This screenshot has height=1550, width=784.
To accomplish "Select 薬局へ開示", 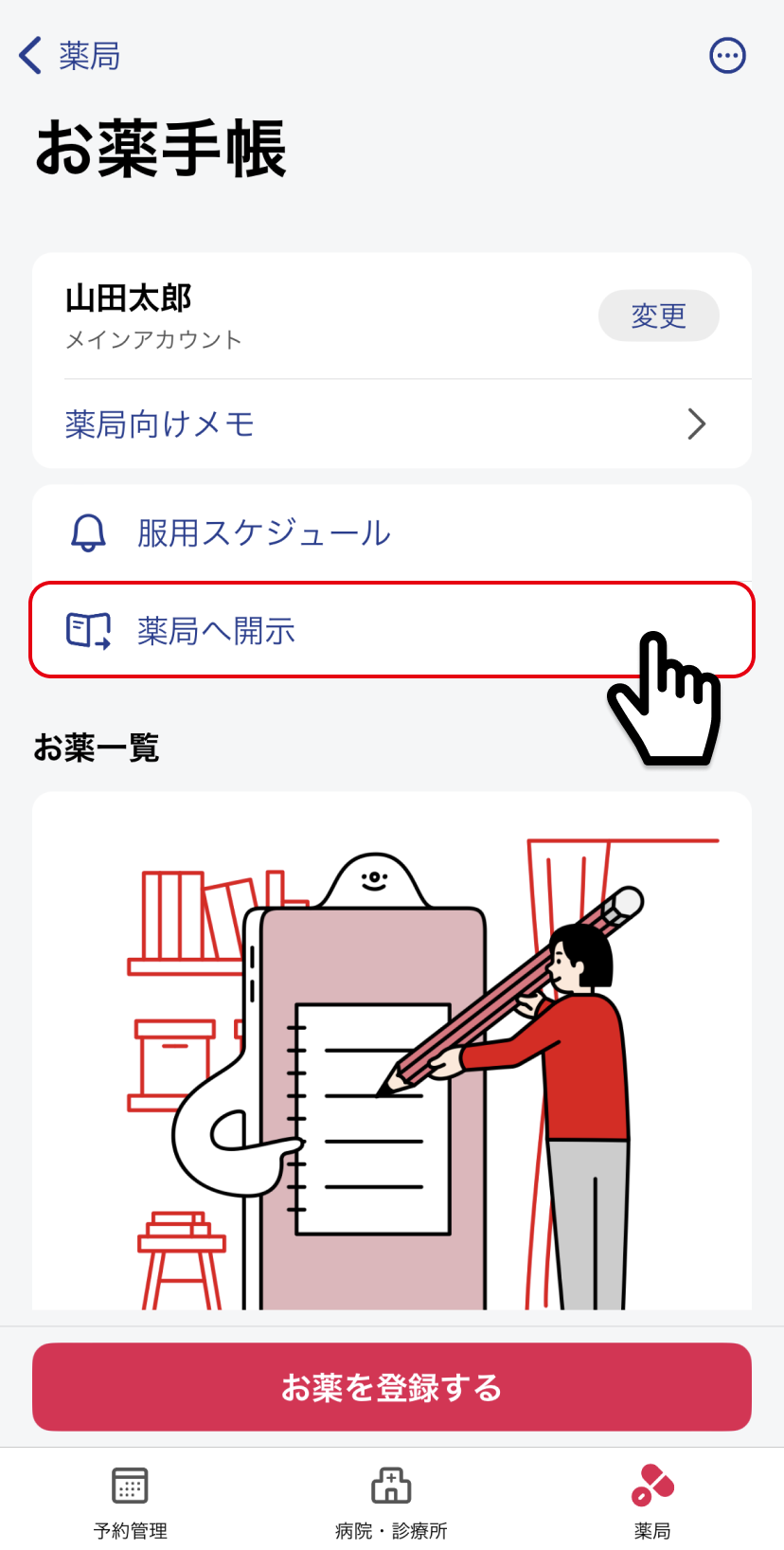I will click(x=392, y=630).
